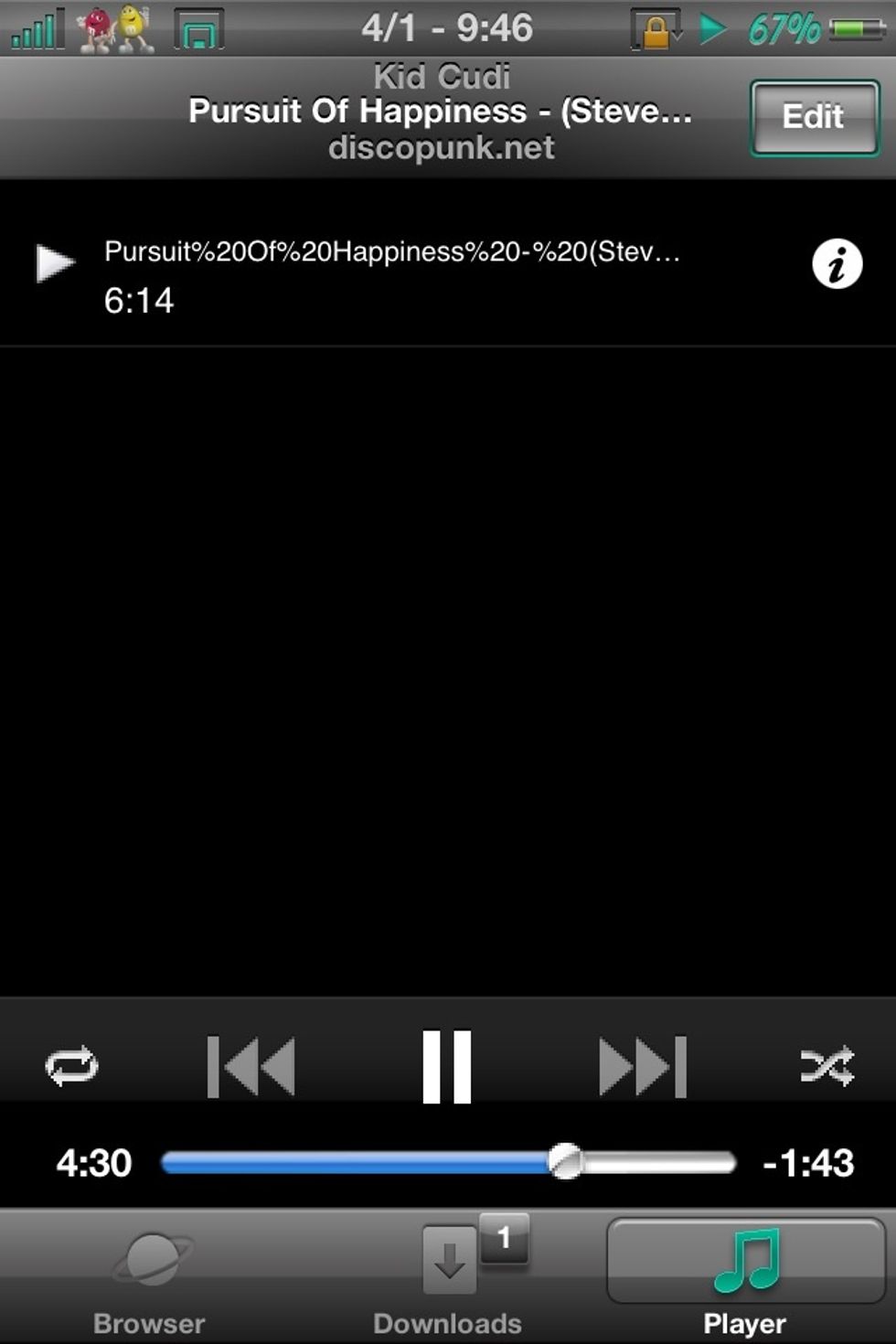Pause the playing song
Screen dimensions: 896x1344
coord(447,1066)
